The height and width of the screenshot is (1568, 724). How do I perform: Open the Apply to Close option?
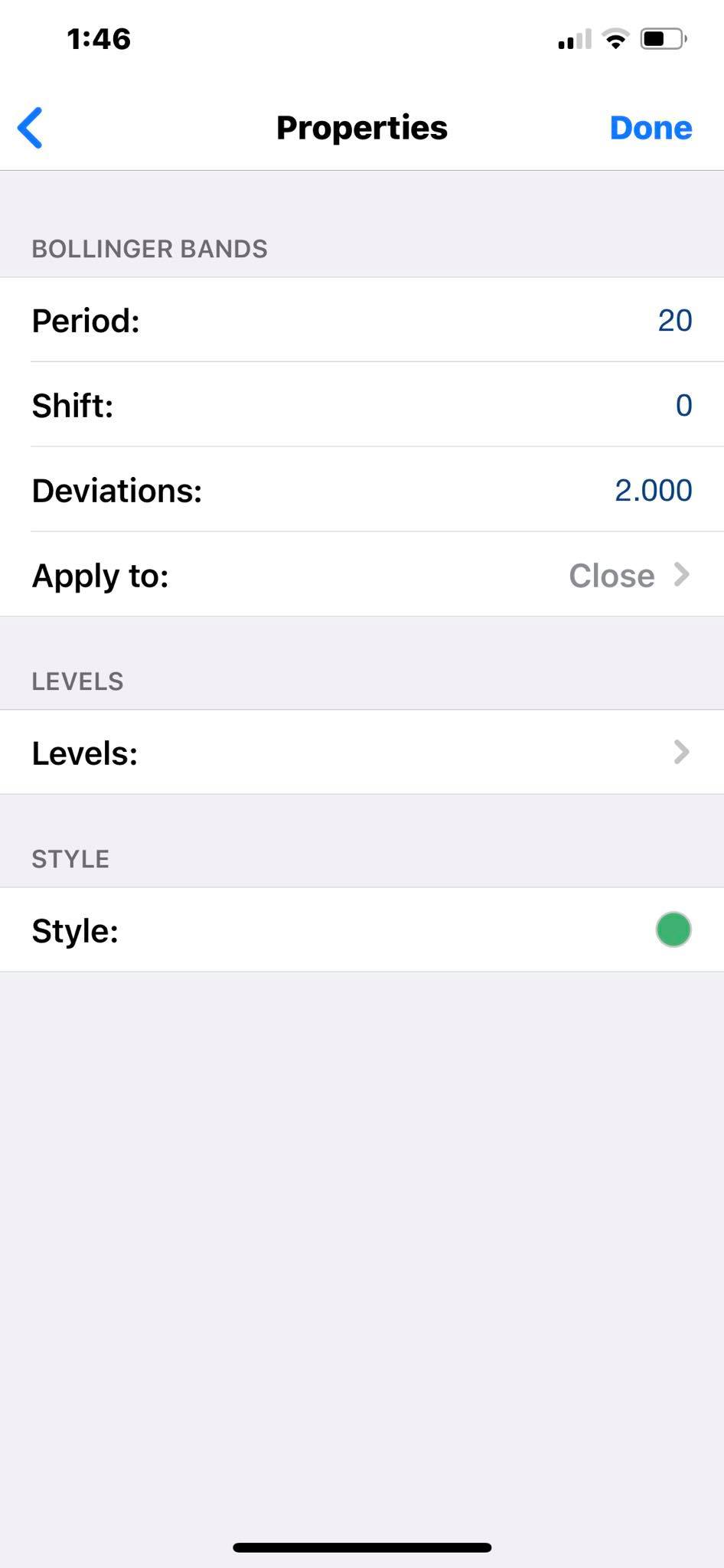click(362, 574)
